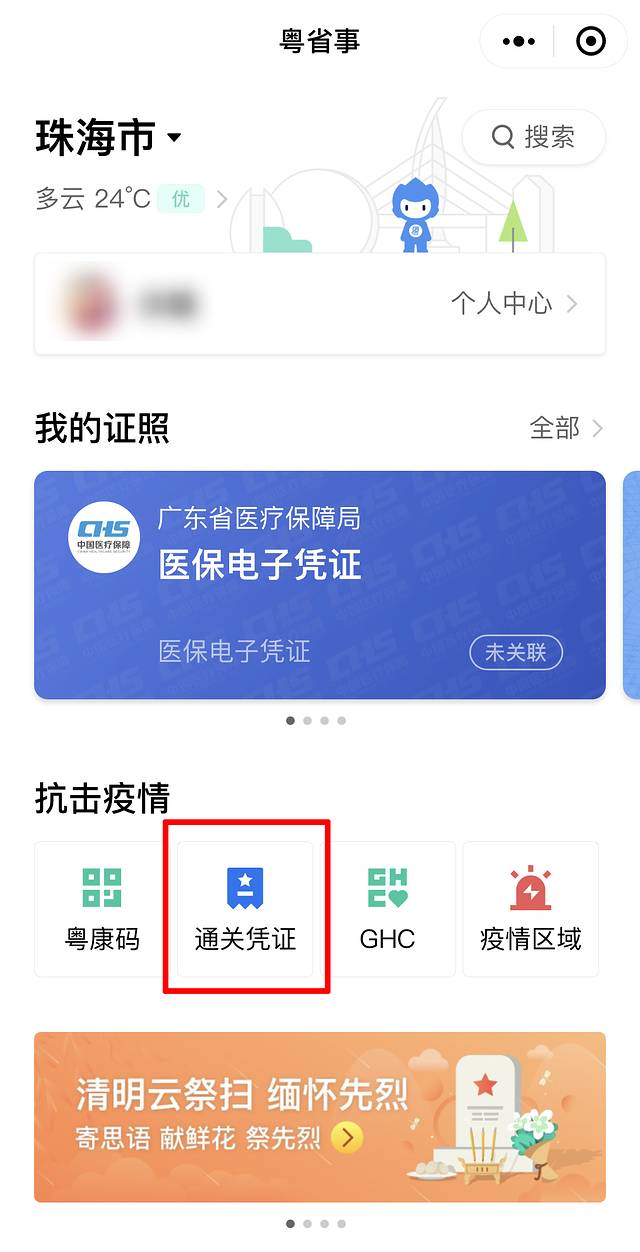Tap the 未关联 status button
The width and height of the screenshot is (640, 1252).
516,653
